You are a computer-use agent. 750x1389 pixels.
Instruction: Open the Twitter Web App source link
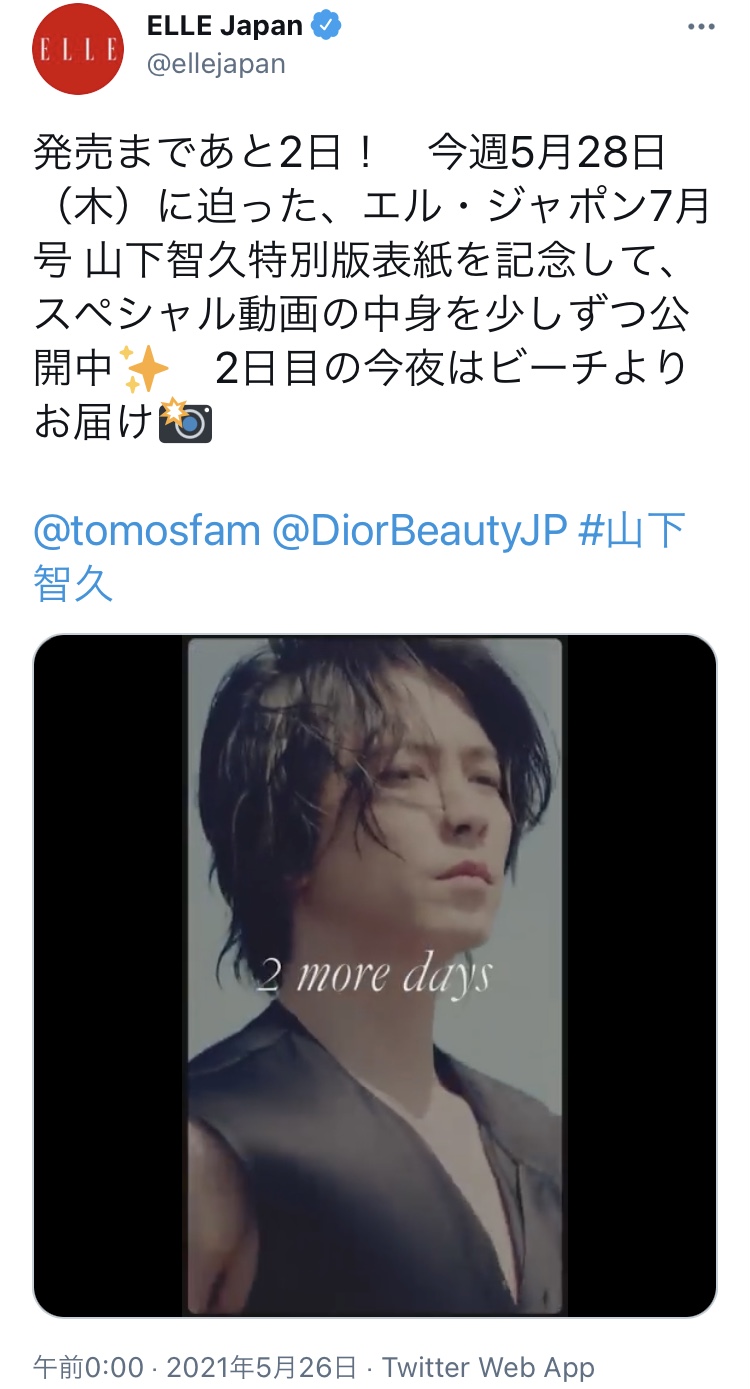pos(488,1366)
